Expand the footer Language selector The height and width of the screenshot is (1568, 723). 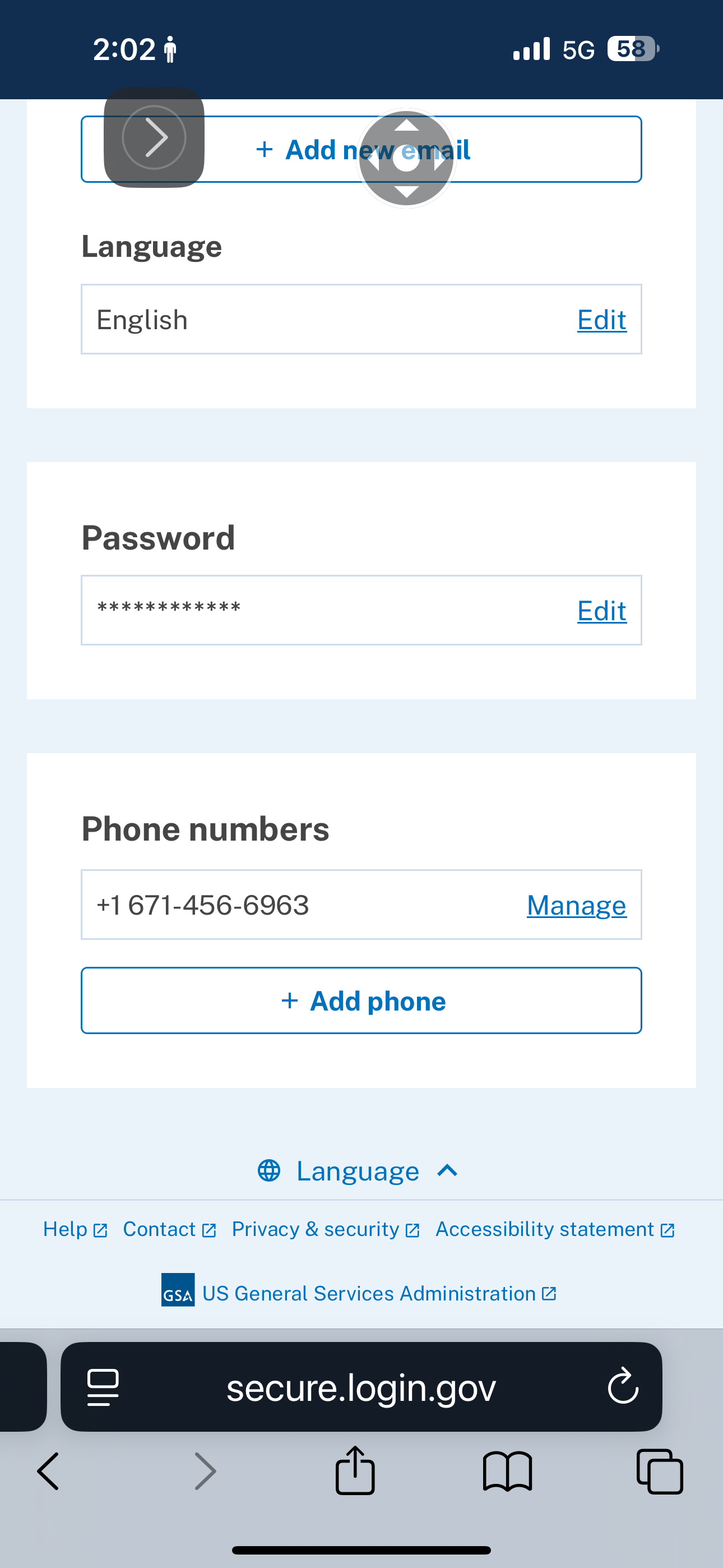tap(358, 1170)
